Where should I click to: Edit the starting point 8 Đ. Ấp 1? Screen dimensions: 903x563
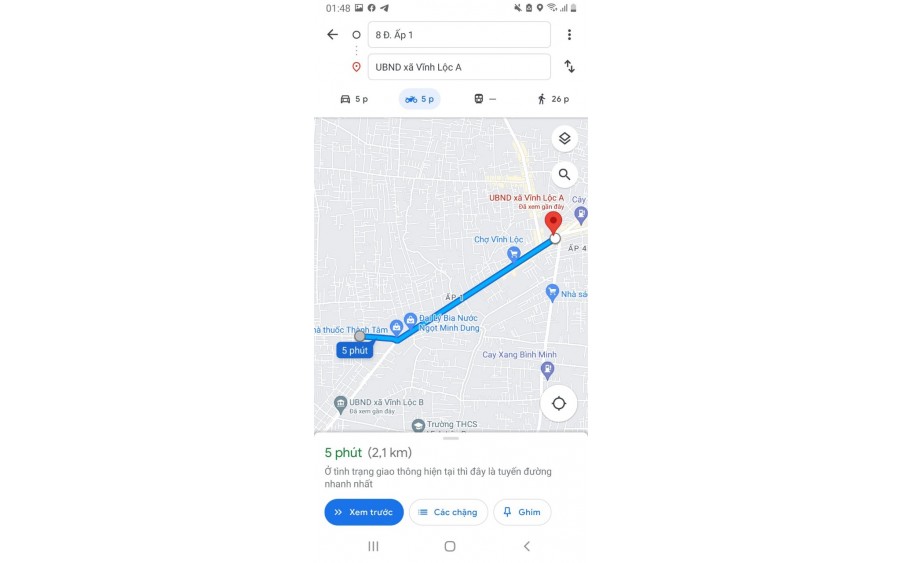[458, 35]
